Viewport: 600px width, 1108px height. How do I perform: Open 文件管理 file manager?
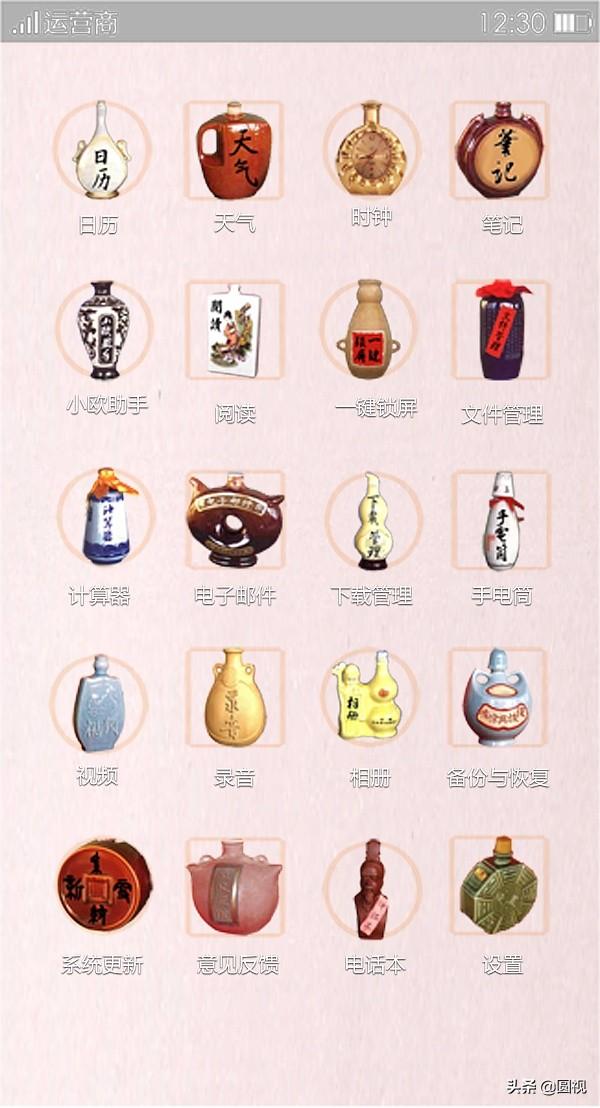501,330
